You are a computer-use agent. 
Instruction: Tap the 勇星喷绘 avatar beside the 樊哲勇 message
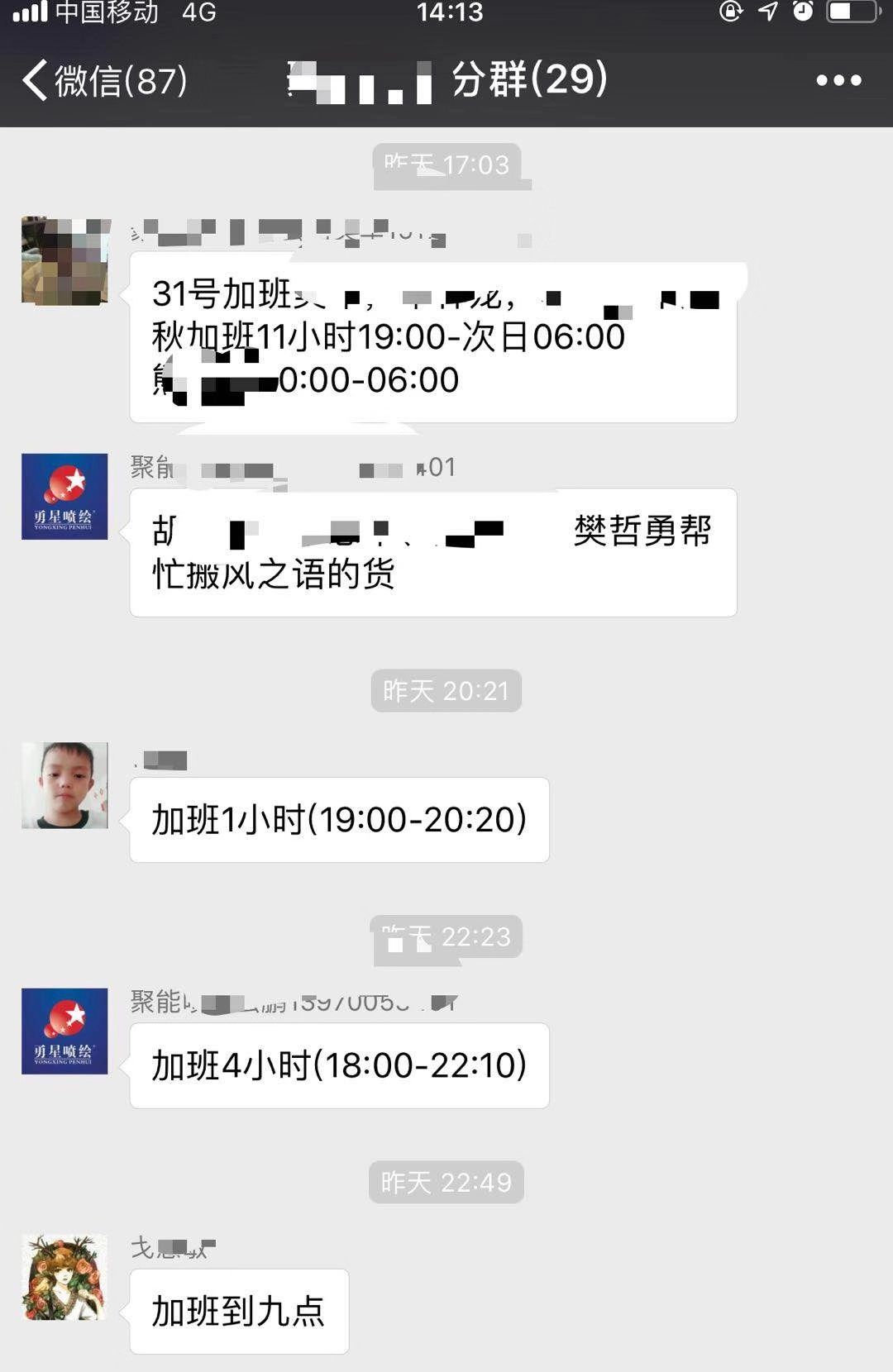point(64,497)
